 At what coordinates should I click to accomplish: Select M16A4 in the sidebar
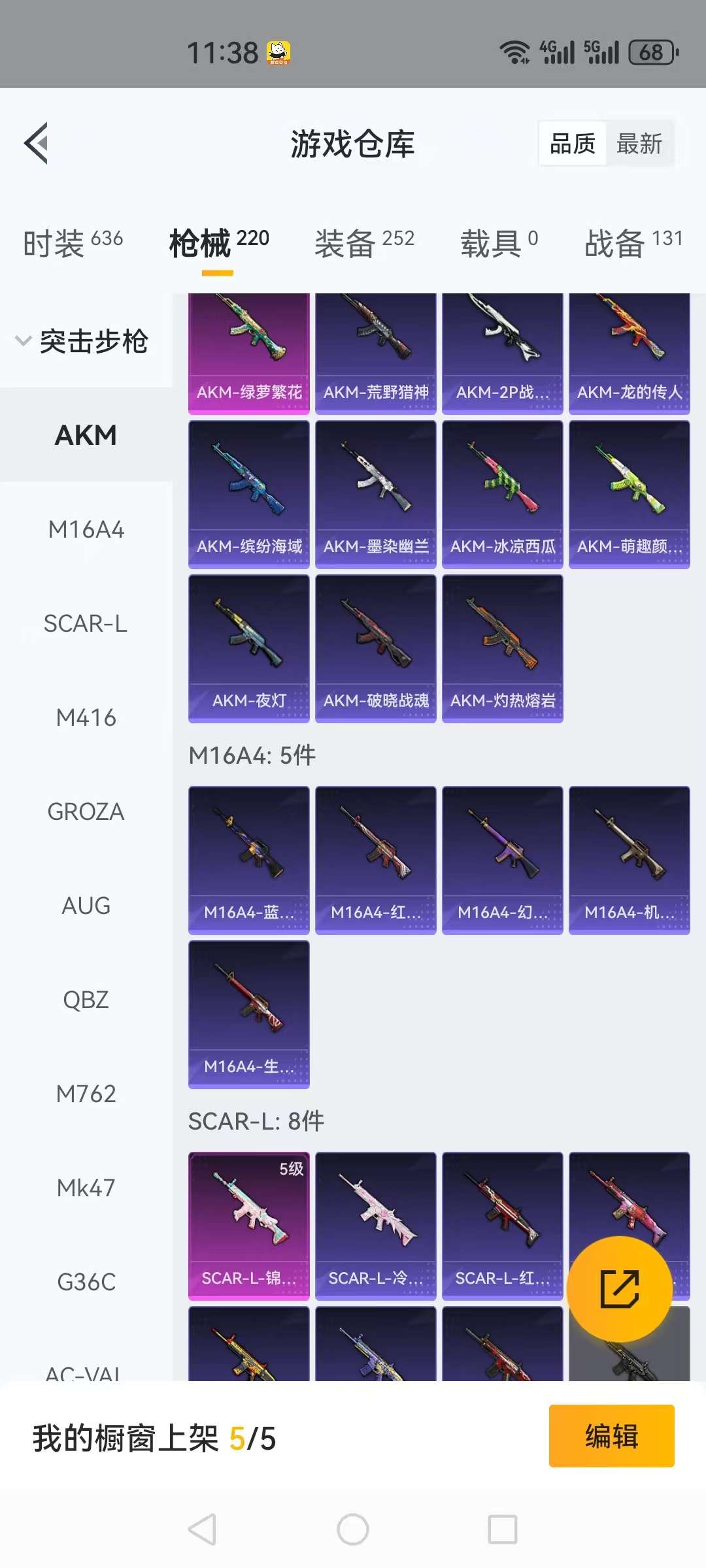click(x=86, y=529)
